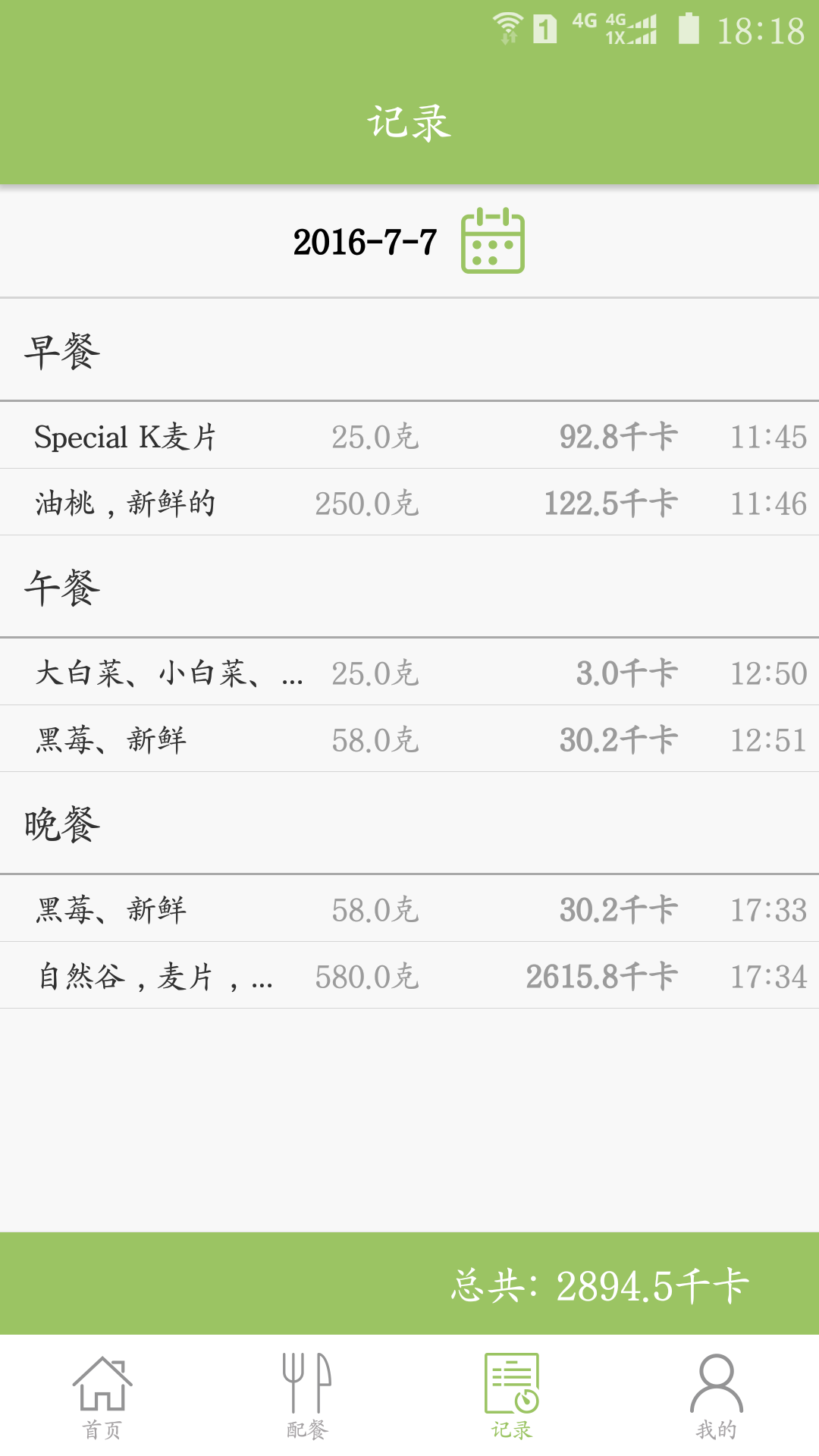Screen dimensions: 819x1456
Task: Select the 大白菜、小白菜 lunch entry
Action: (409, 673)
